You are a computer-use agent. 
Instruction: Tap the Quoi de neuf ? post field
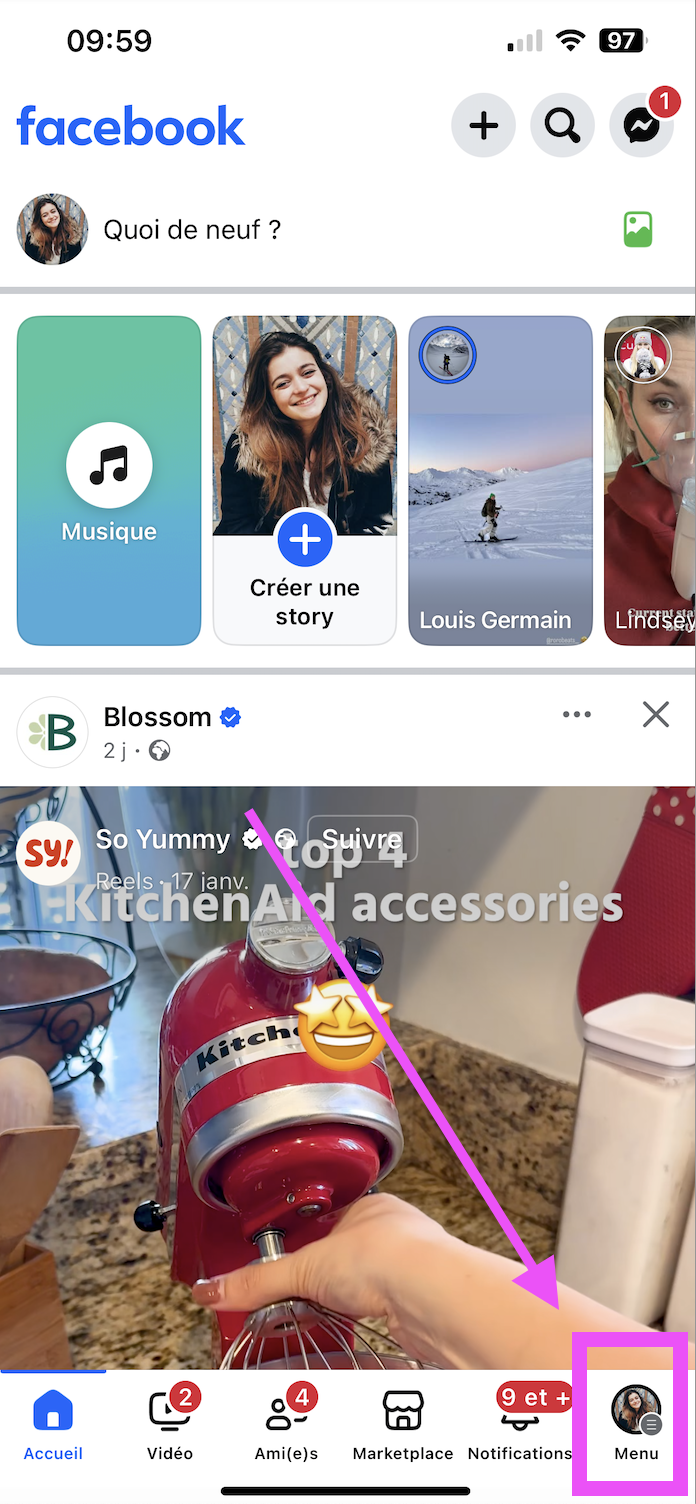coord(192,230)
